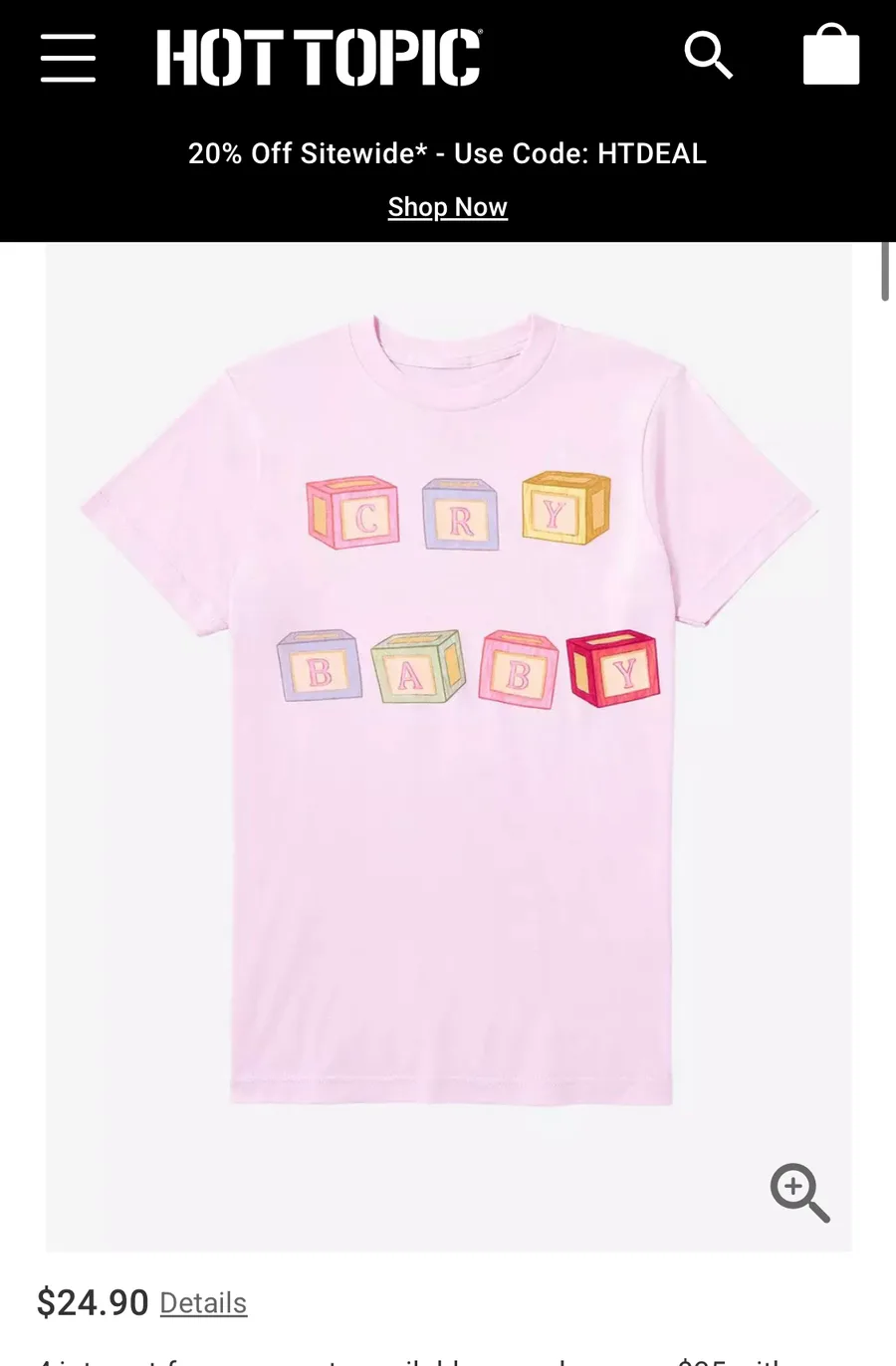Viewport: 896px width, 1366px height.
Task: Go to the Hot Topic homepage logo
Action: 319,57
